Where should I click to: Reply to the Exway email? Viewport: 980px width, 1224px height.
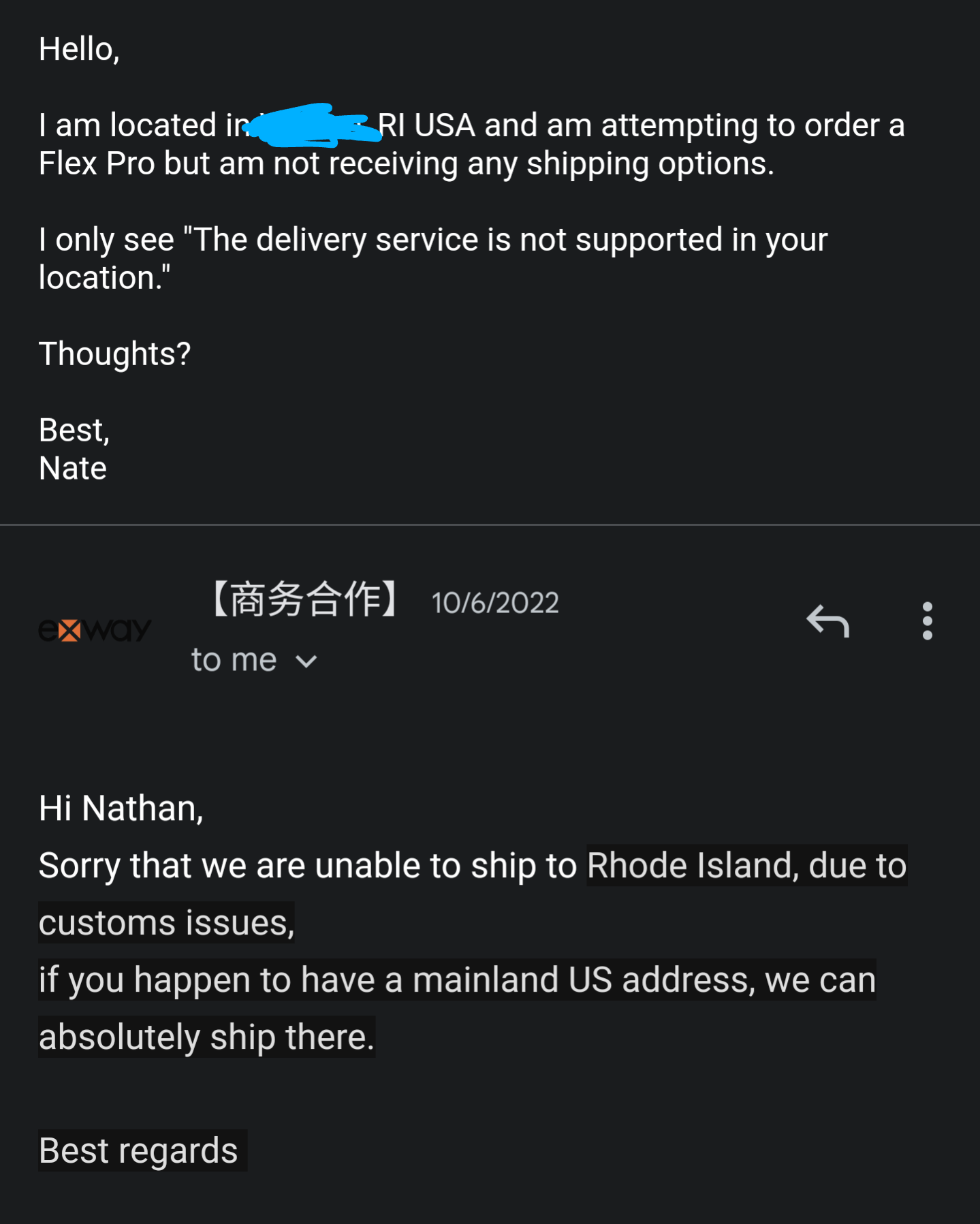[827, 621]
